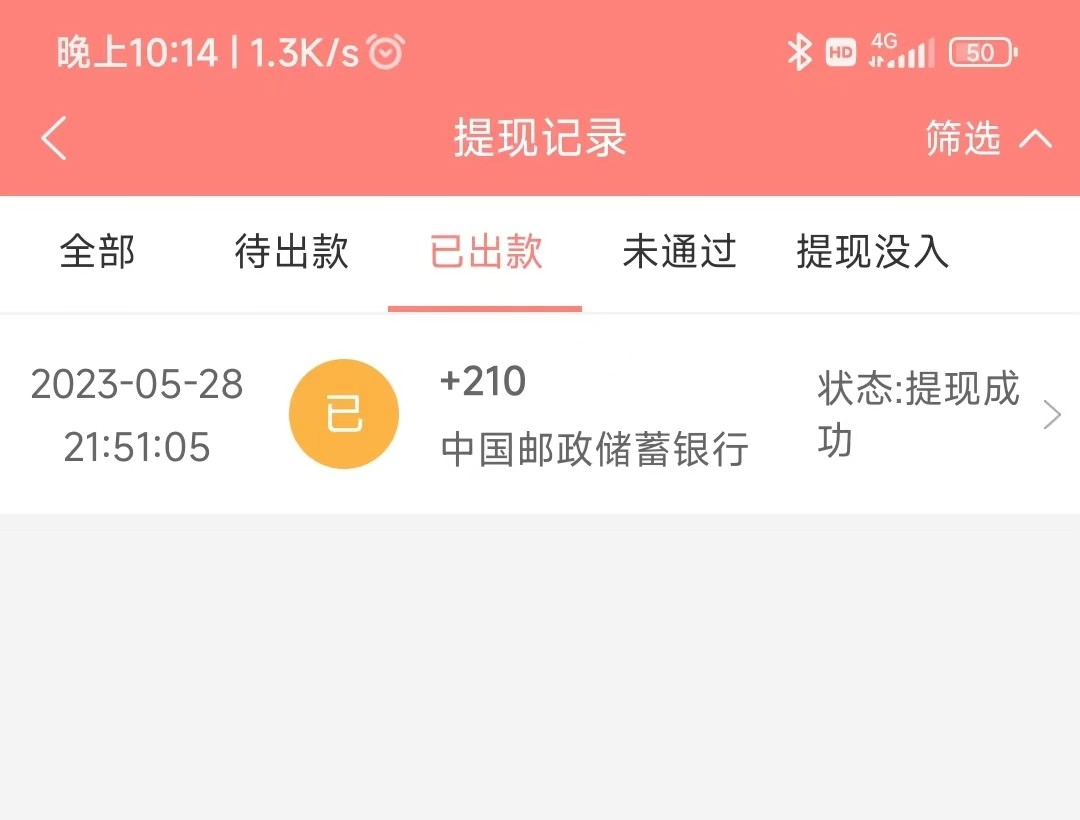Select the 已出款 tab
The width and height of the screenshot is (1080, 820).
click(x=485, y=252)
